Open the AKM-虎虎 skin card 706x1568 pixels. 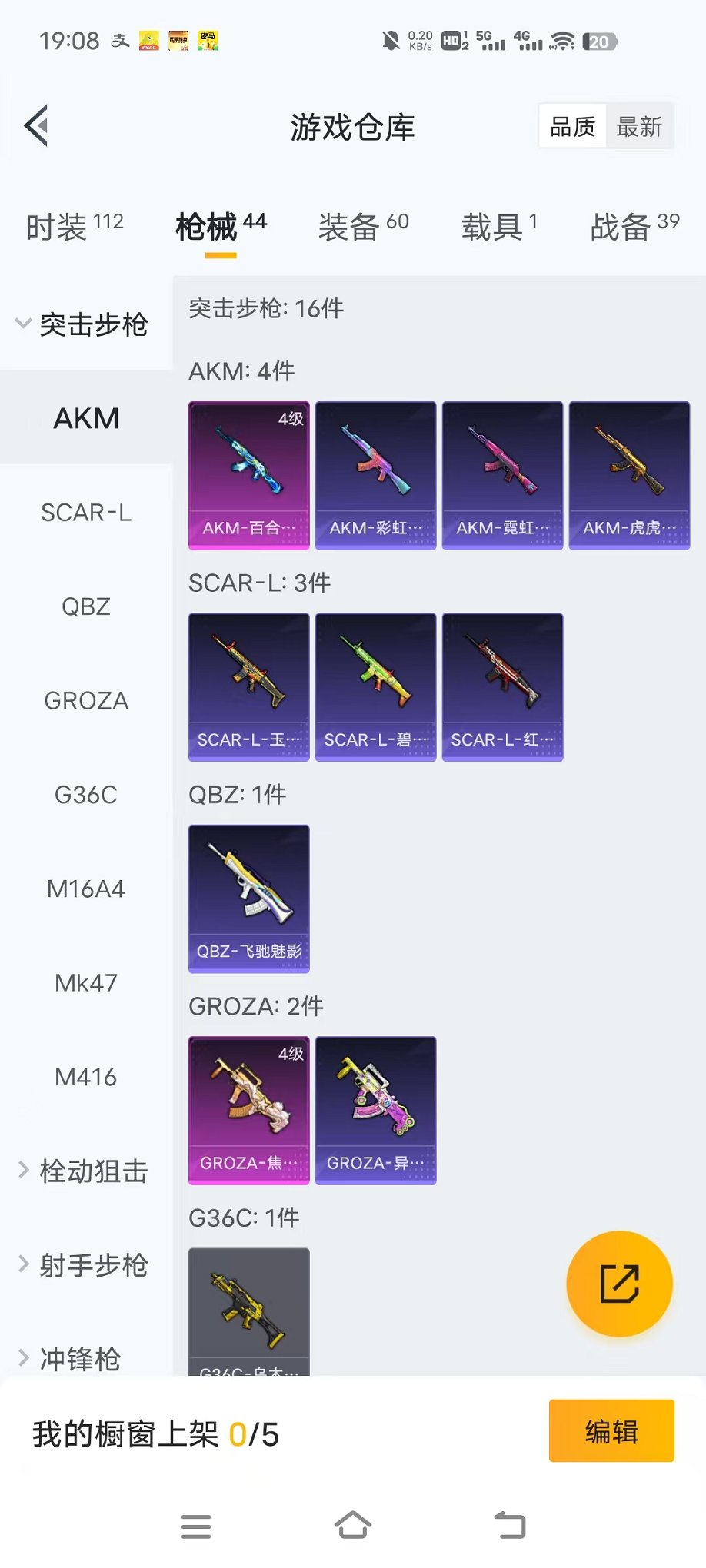click(629, 475)
